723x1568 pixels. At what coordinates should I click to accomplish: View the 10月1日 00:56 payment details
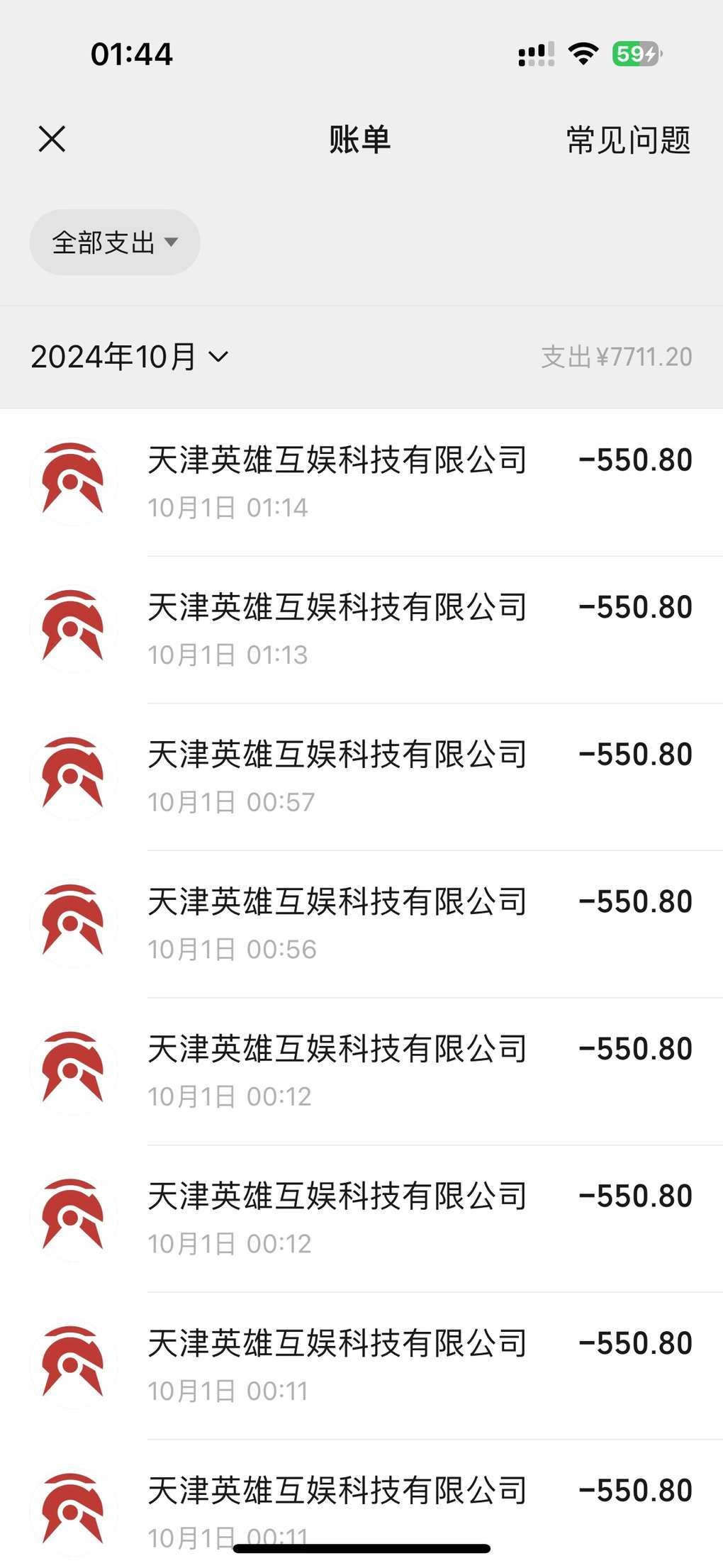(x=361, y=925)
